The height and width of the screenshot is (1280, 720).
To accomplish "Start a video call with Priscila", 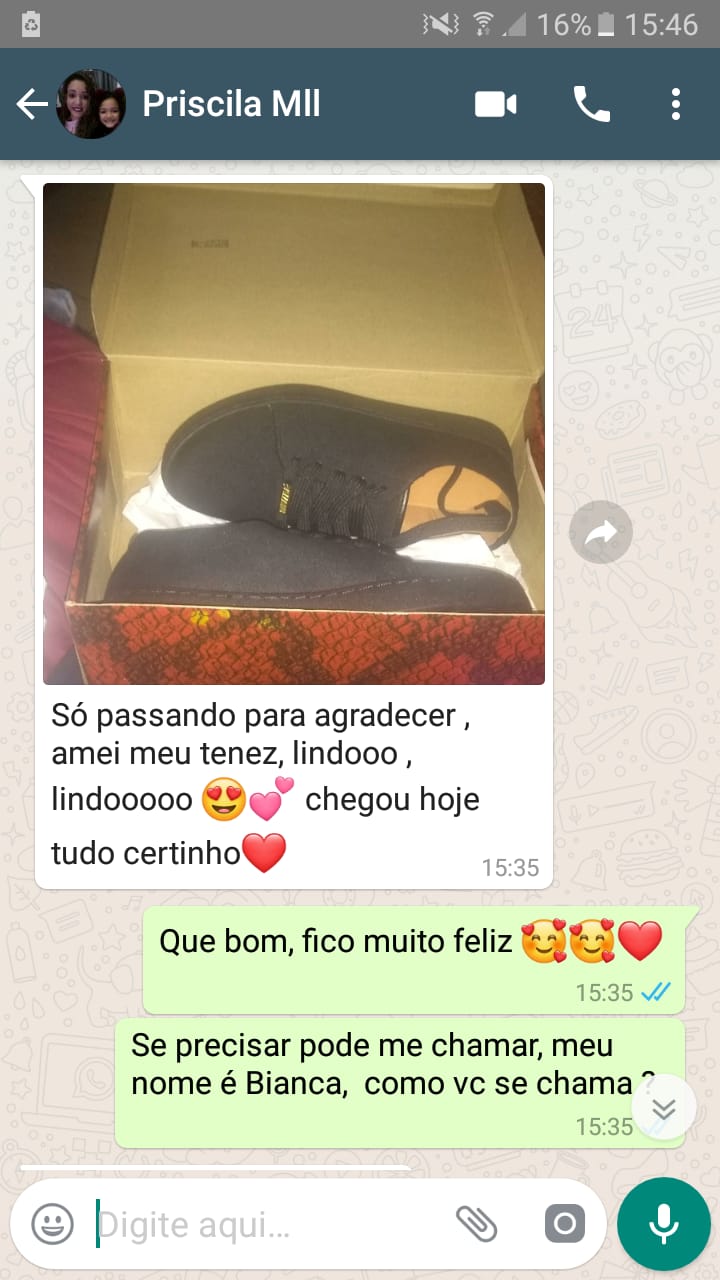I will (496, 104).
